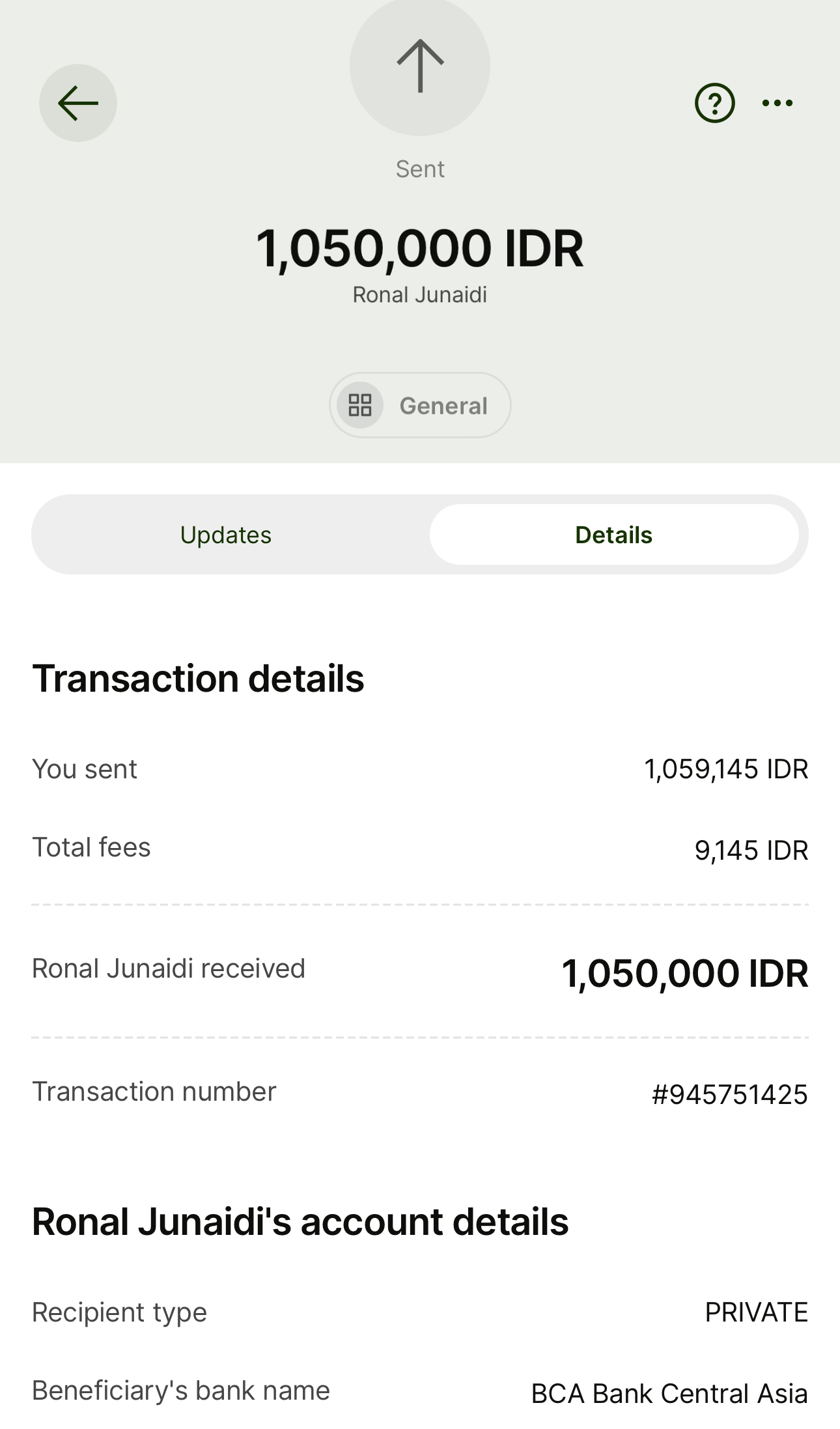Change the General category chip
Screen dimensions: 840x1429
[x=420, y=405]
